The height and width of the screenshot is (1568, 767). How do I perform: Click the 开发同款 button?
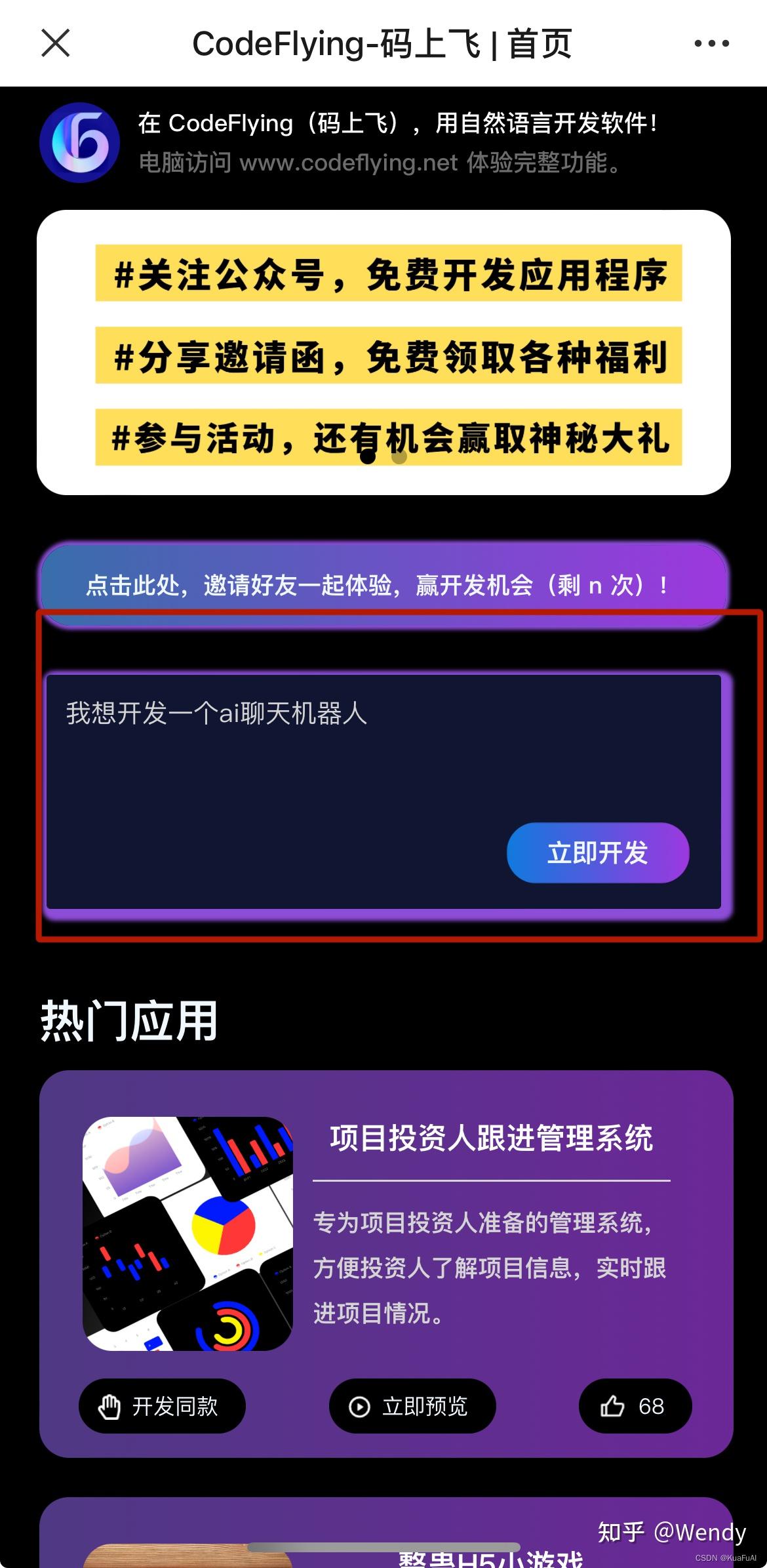tap(162, 1406)
